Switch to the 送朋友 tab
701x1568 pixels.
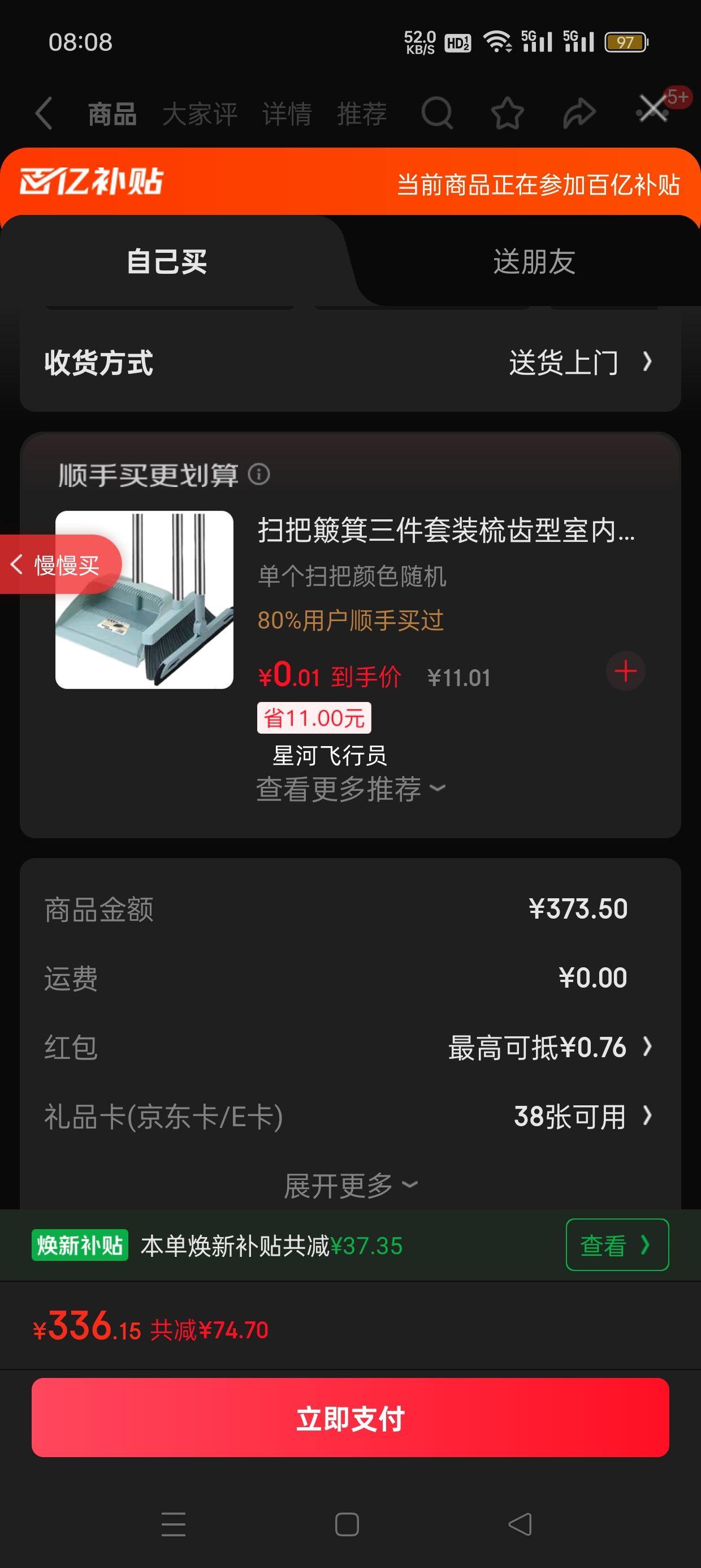(x=534, y=262)
